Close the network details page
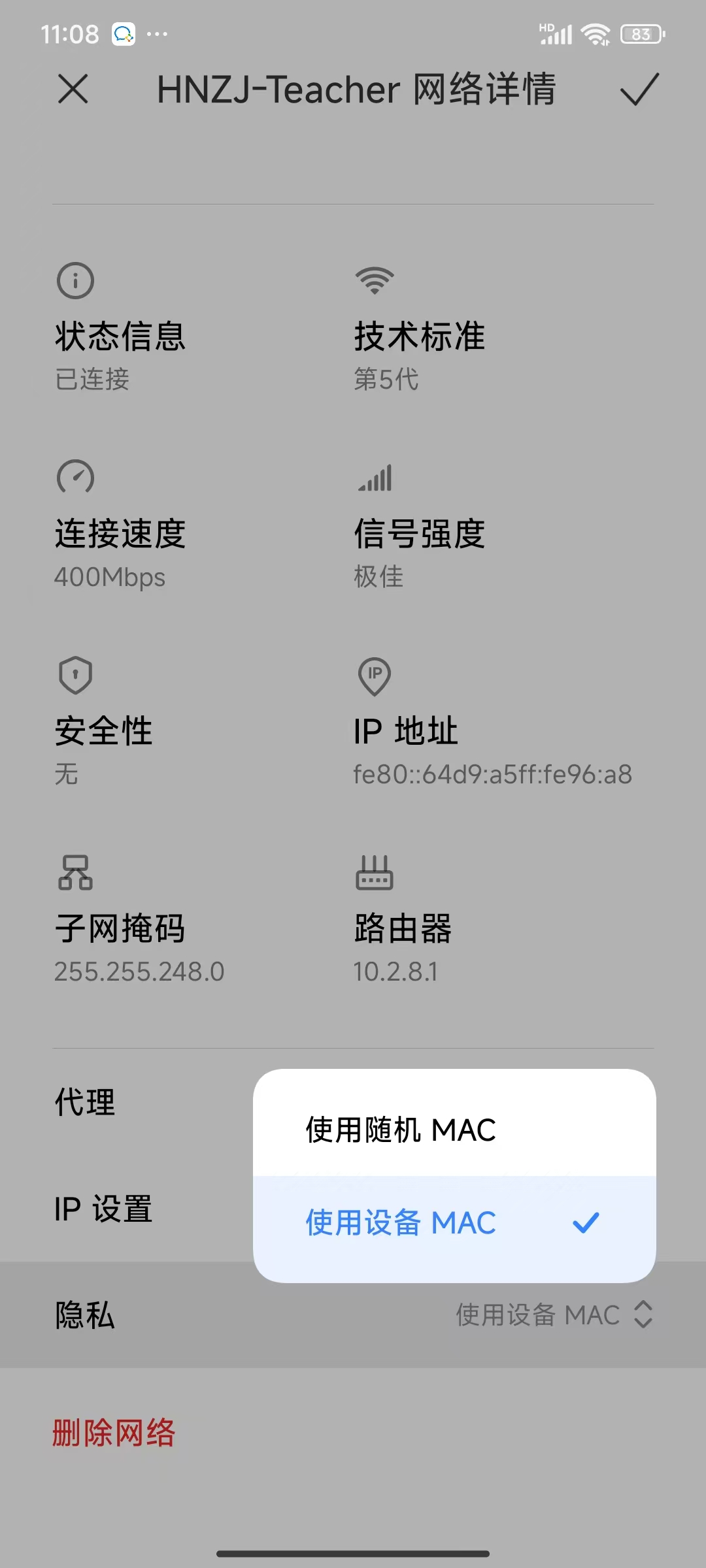Screen dimensions: 706x1568 (x=73, y=89)
